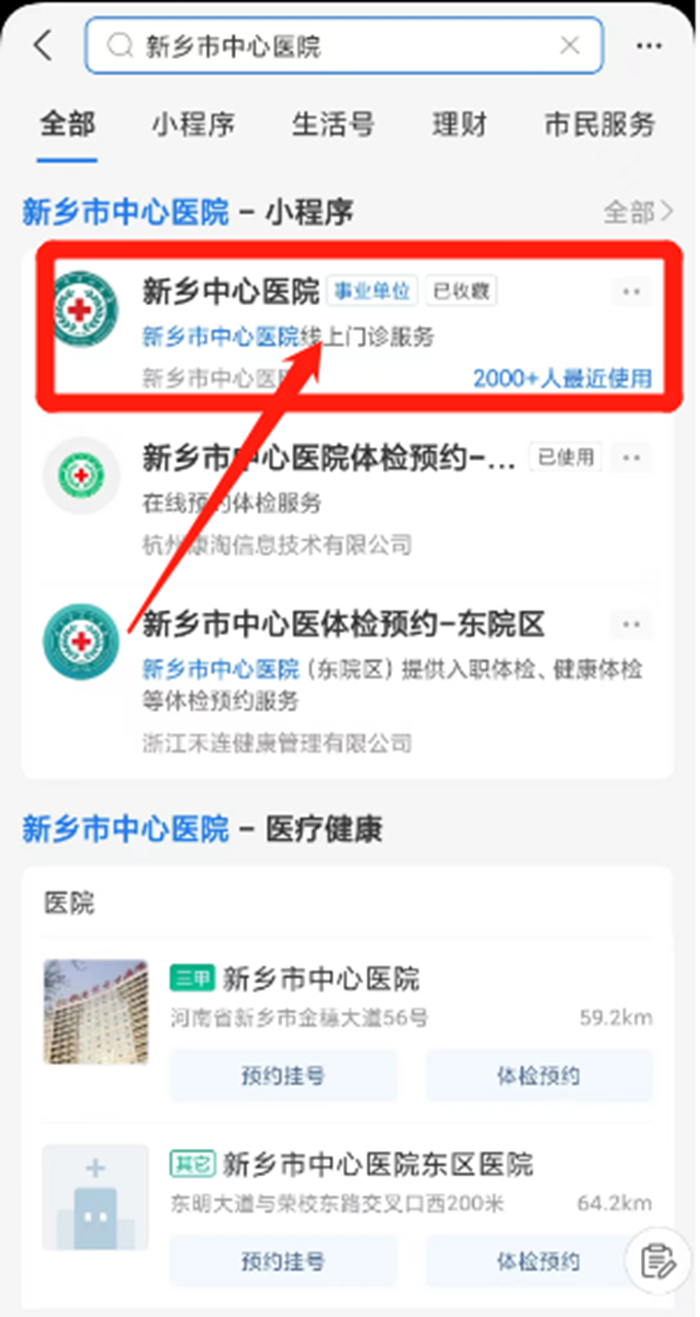The width and height of the screenshot is (700, 1317).
Task: Tap 预约挂号 for 新乡市中心医院
Action: pos(283,1076)
